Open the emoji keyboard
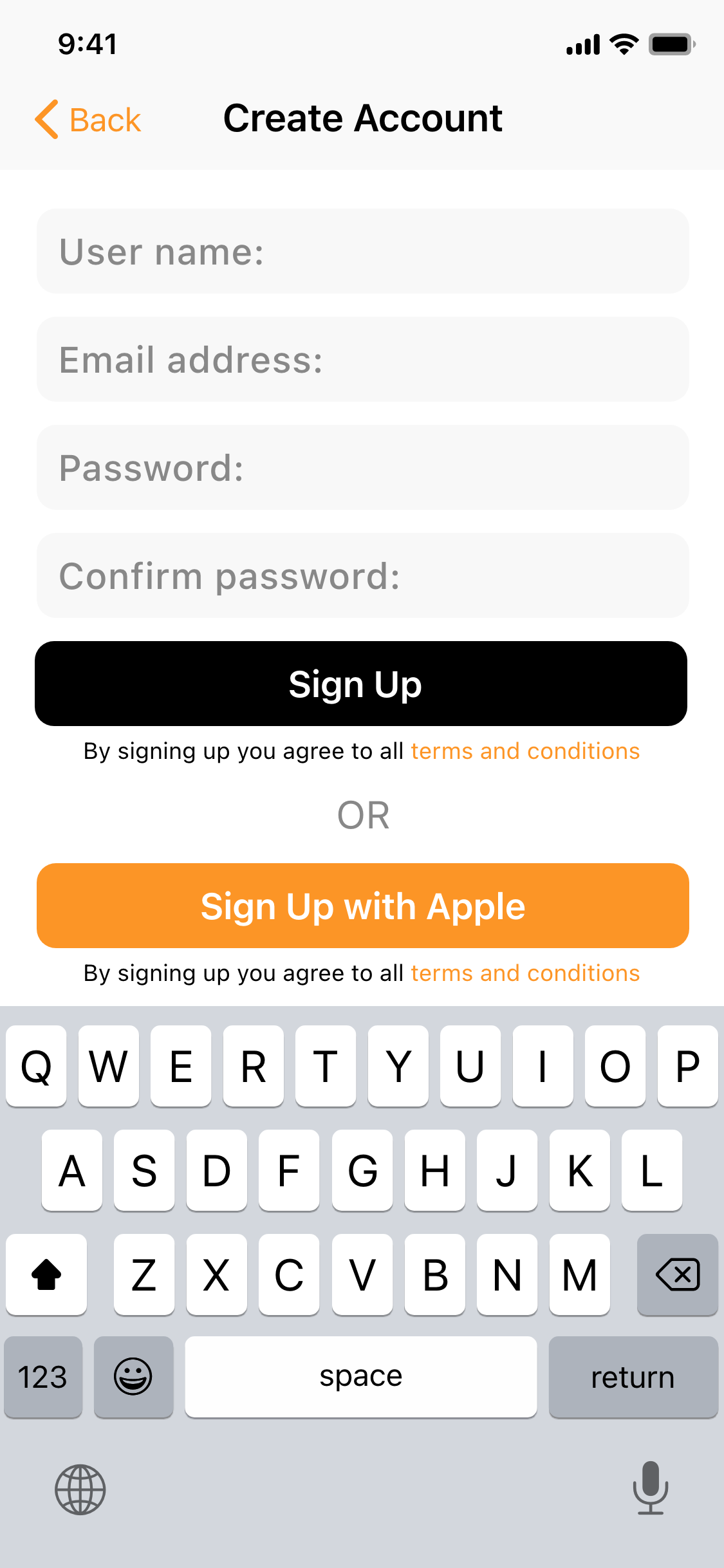The image size is (724, 1568). point(133,1377)
